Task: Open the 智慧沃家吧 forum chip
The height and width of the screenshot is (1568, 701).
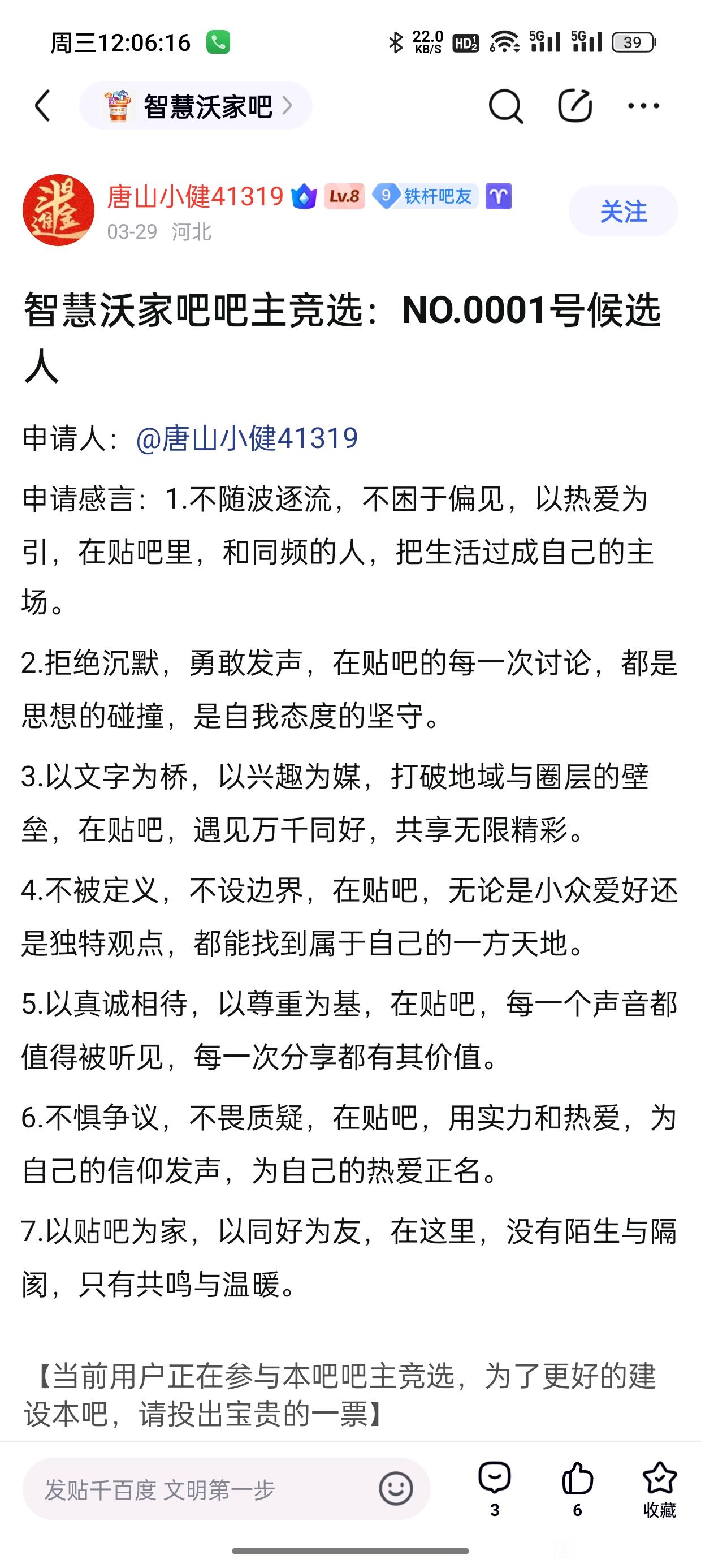Action: [196, 106]
